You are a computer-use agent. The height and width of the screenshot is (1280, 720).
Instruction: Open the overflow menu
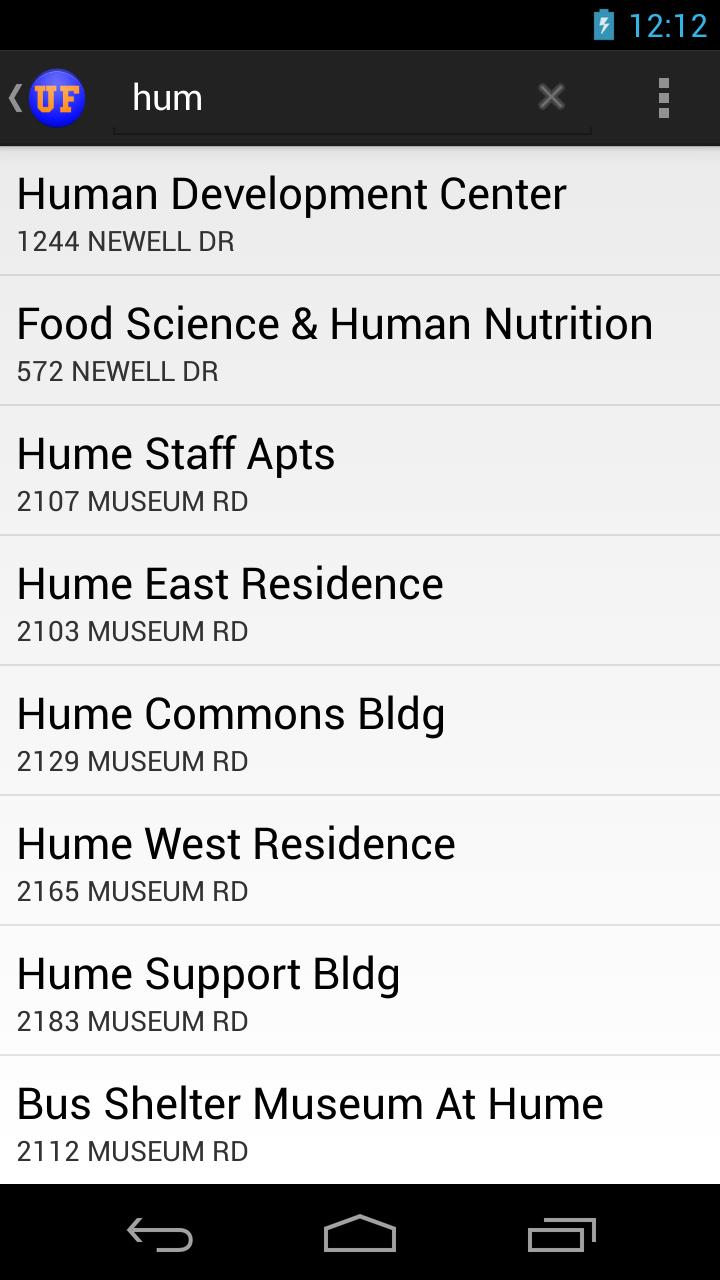pyautogui.click(x=663, y=98)
